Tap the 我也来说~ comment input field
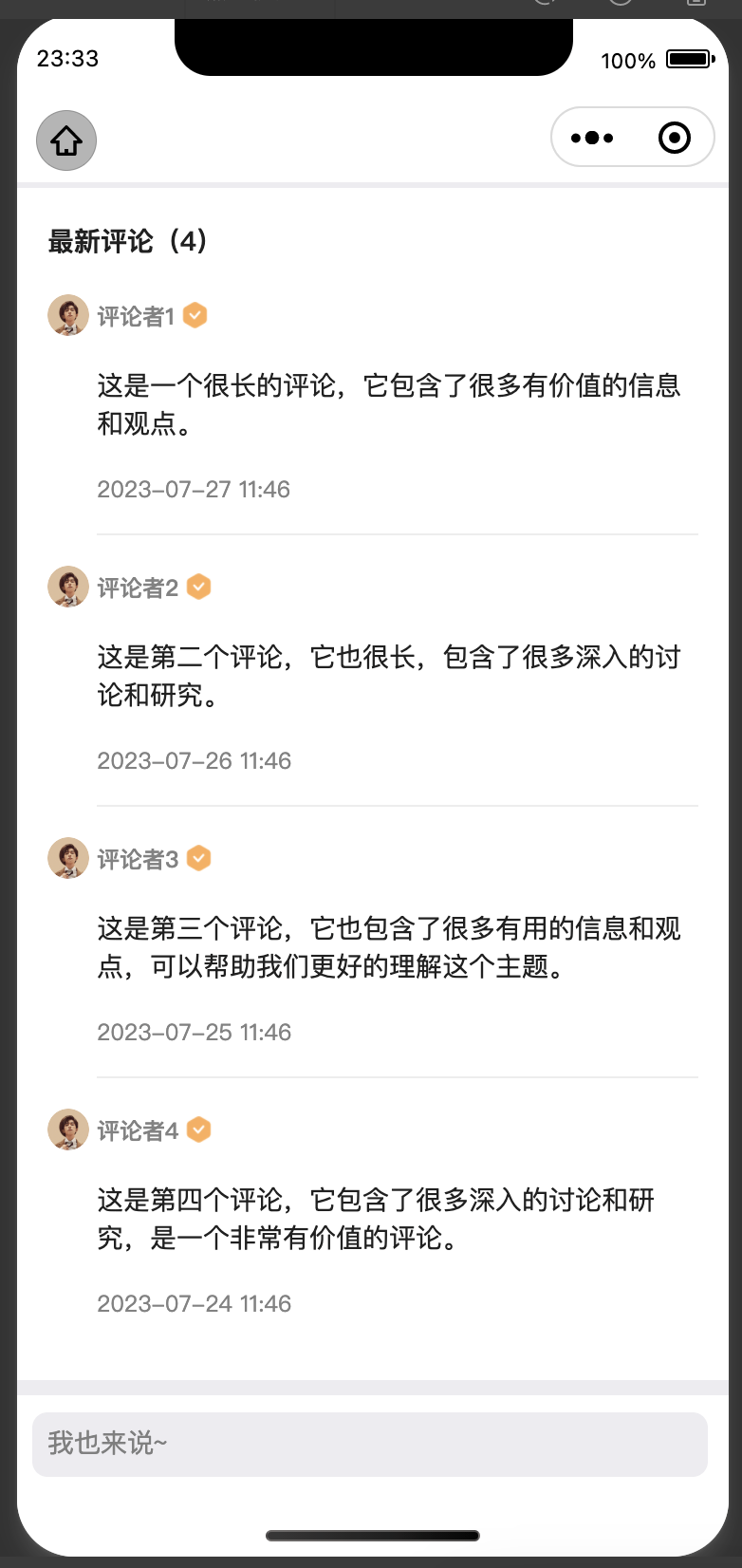Viewport: 742px width, 1568px height. pos(370,1444)
